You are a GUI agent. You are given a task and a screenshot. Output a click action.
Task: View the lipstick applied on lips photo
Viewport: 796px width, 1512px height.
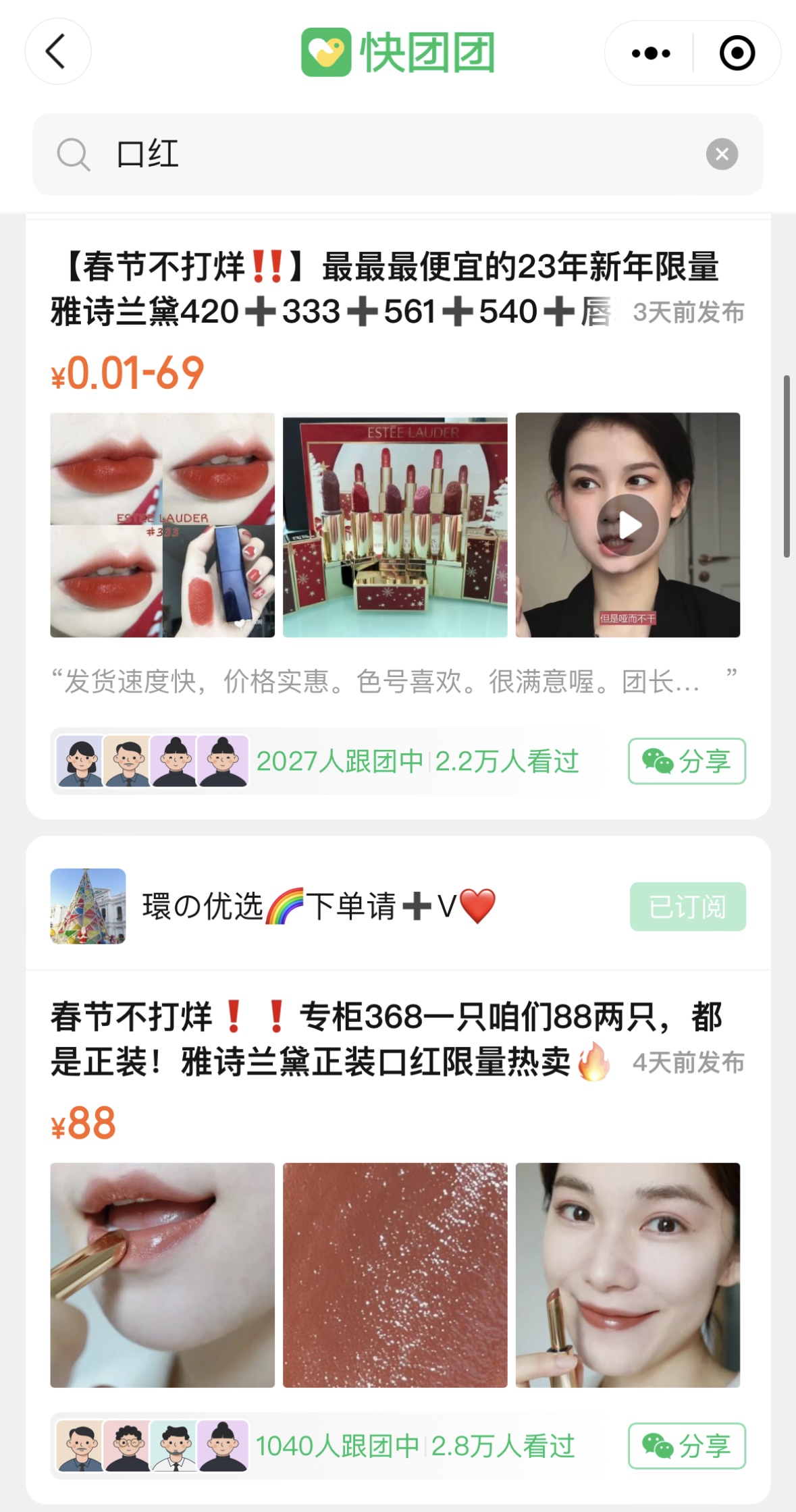(163, 1275)
